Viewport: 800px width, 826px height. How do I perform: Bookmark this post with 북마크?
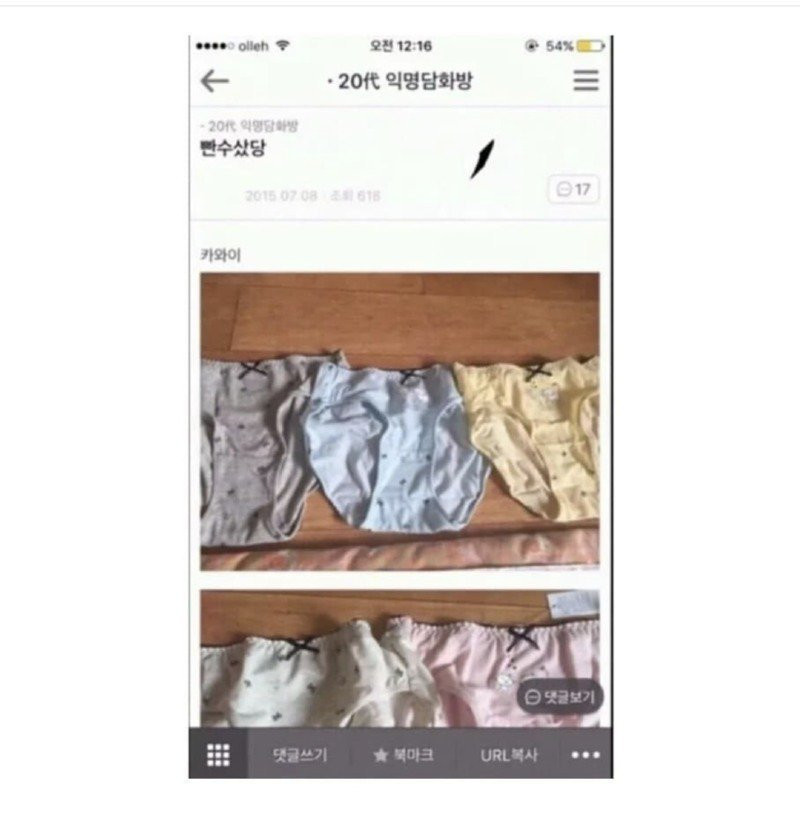(x=403, y=755)
